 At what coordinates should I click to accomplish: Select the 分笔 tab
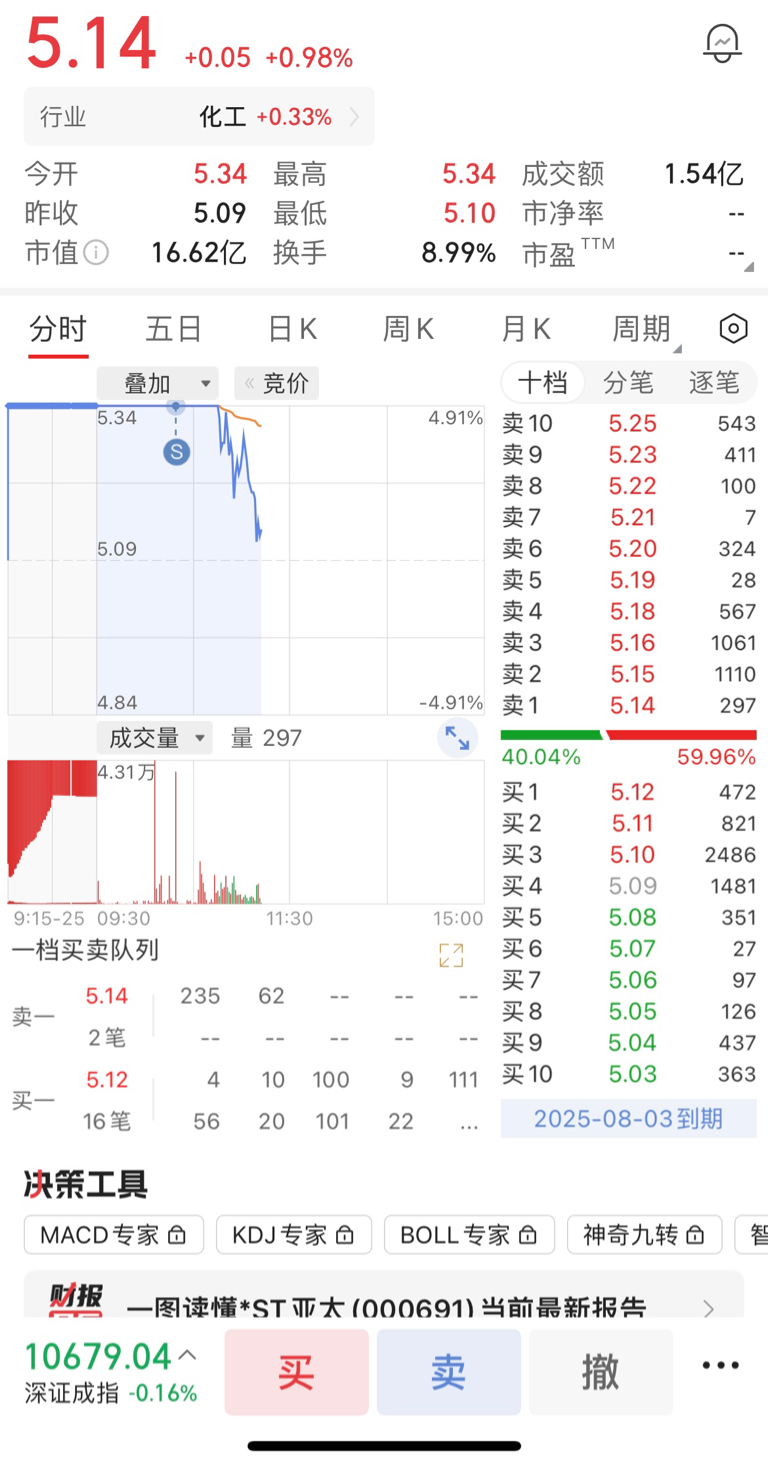point(628,382)
